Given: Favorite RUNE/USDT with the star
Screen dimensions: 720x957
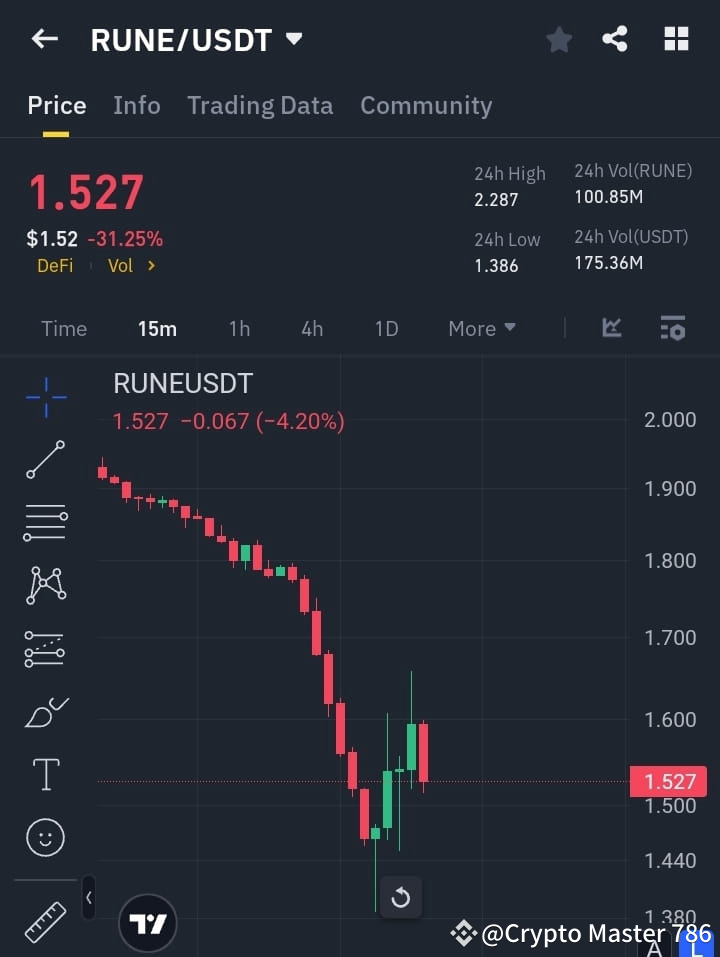Looking at the screenshot, I should [x=558, y=40].
